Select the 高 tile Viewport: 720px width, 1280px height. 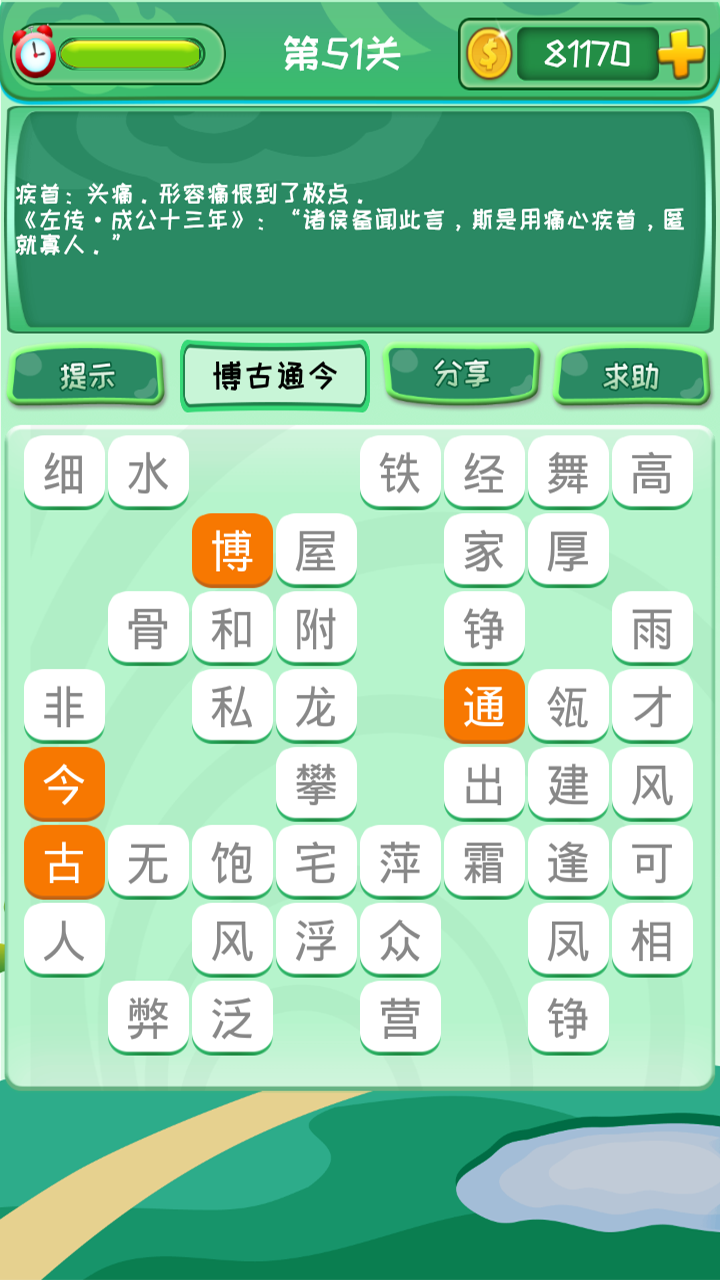652,472
